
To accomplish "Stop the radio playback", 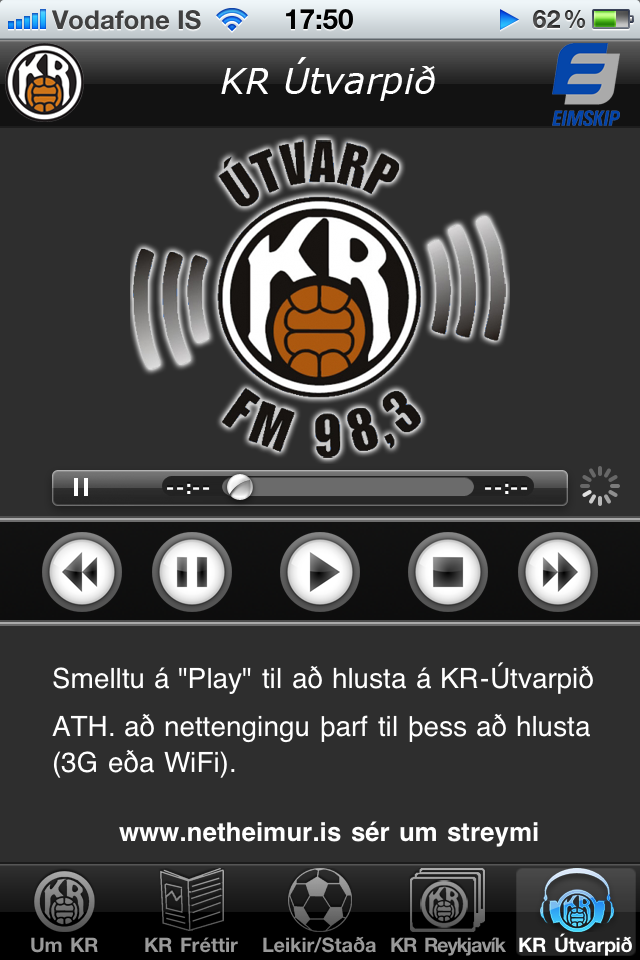I will 448,573.
